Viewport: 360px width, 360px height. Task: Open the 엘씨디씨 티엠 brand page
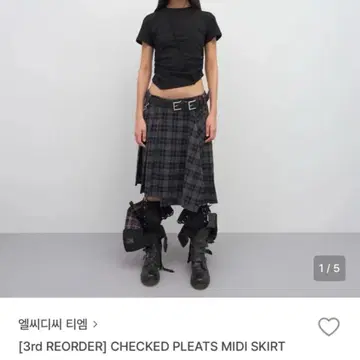[x=58, y=324]
